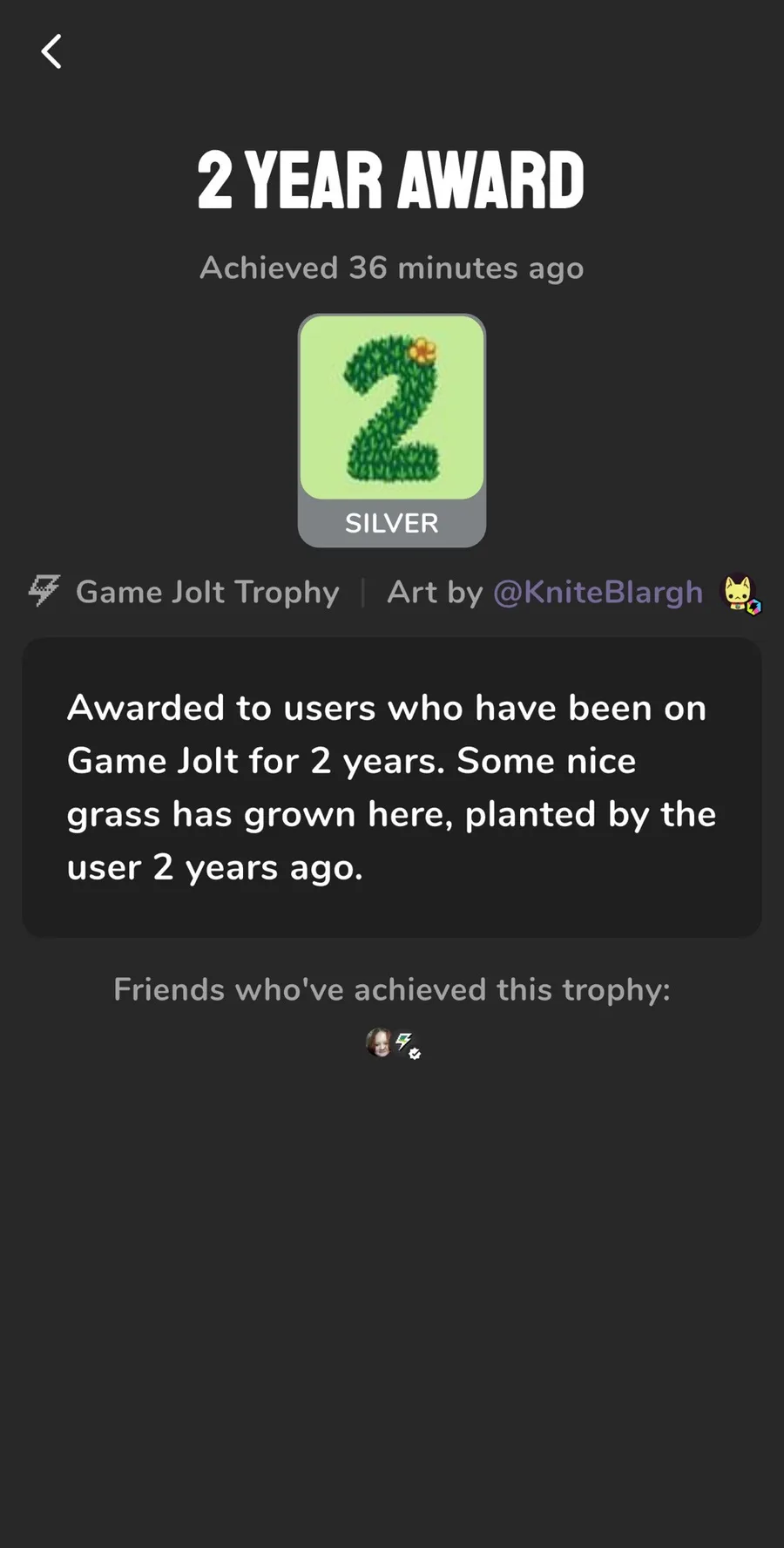
Task: Tap the 2 Year Award trophy image
Action: [392, 431]
